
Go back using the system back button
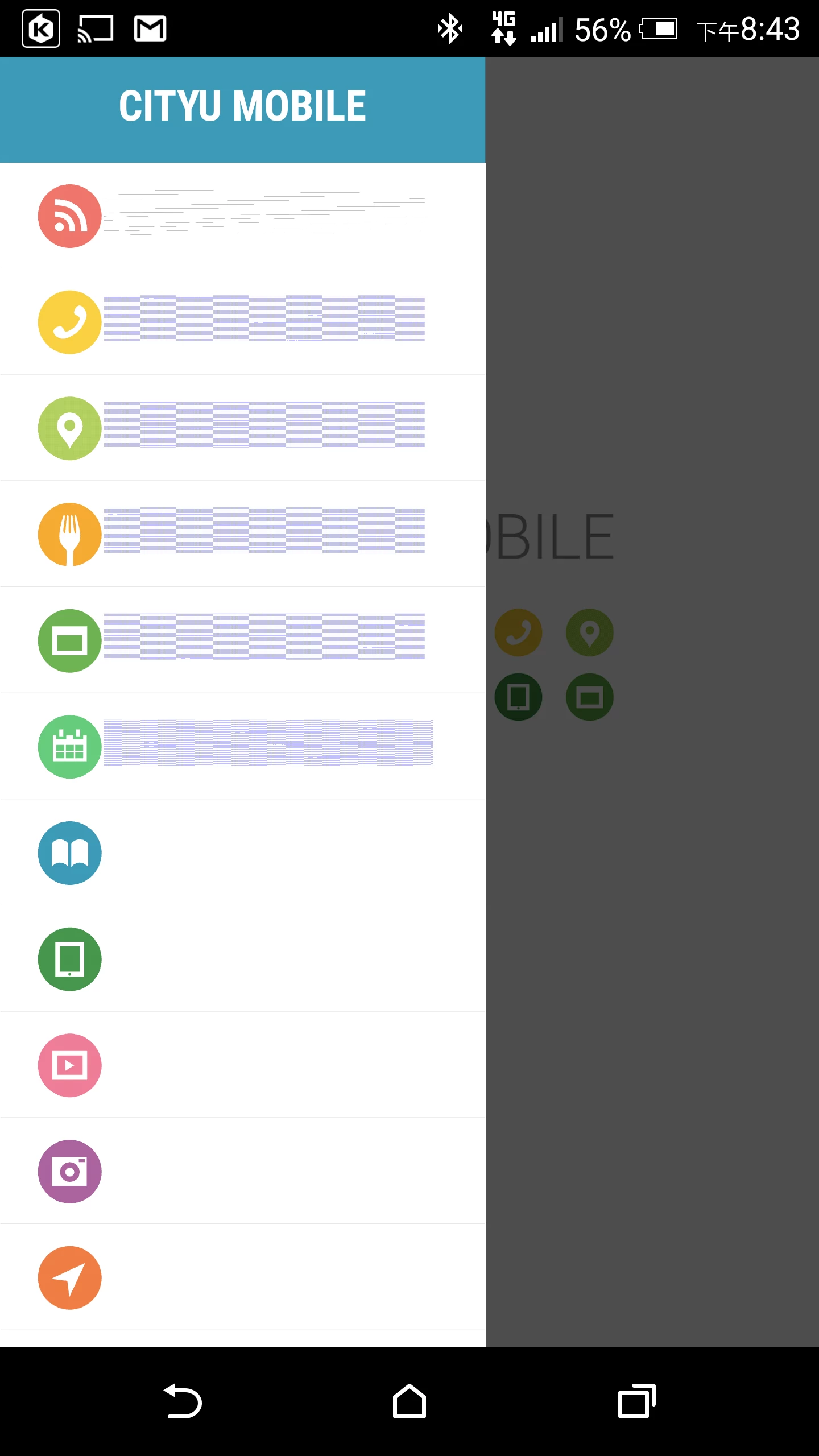(x=183, y=1401)
